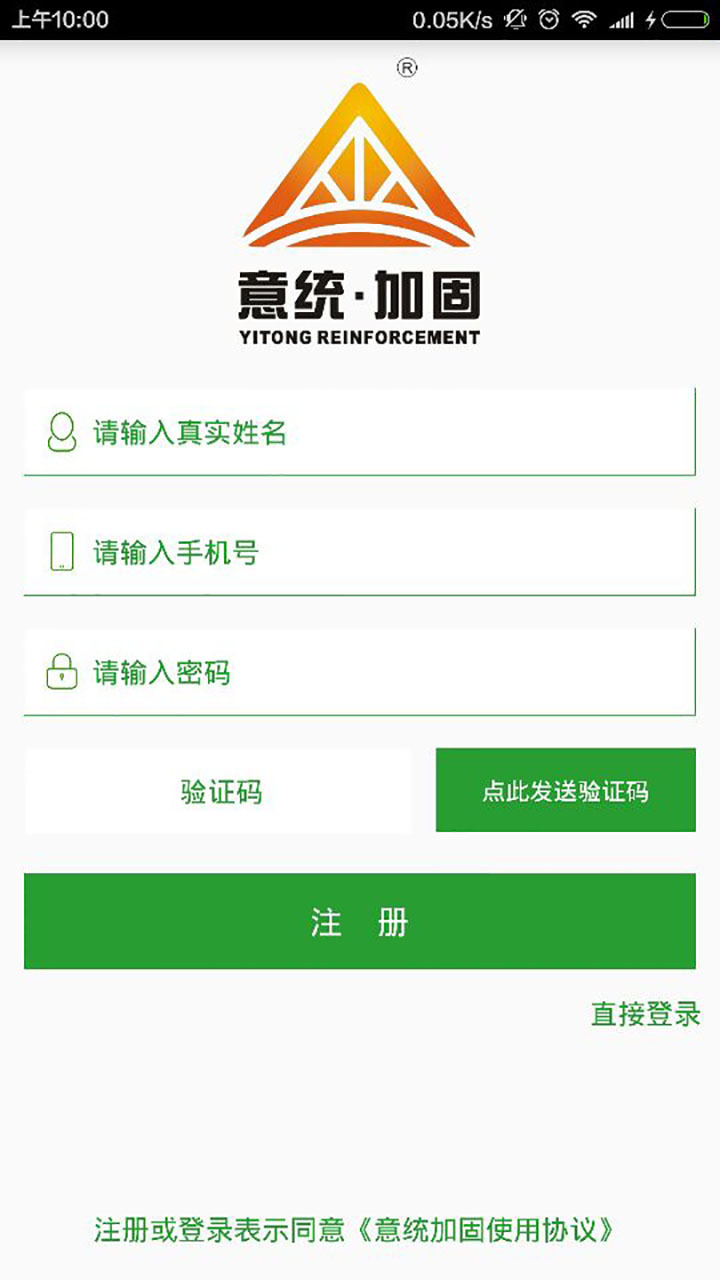
Task: Tap the phone number input field
Action: [x=360, y=552]
